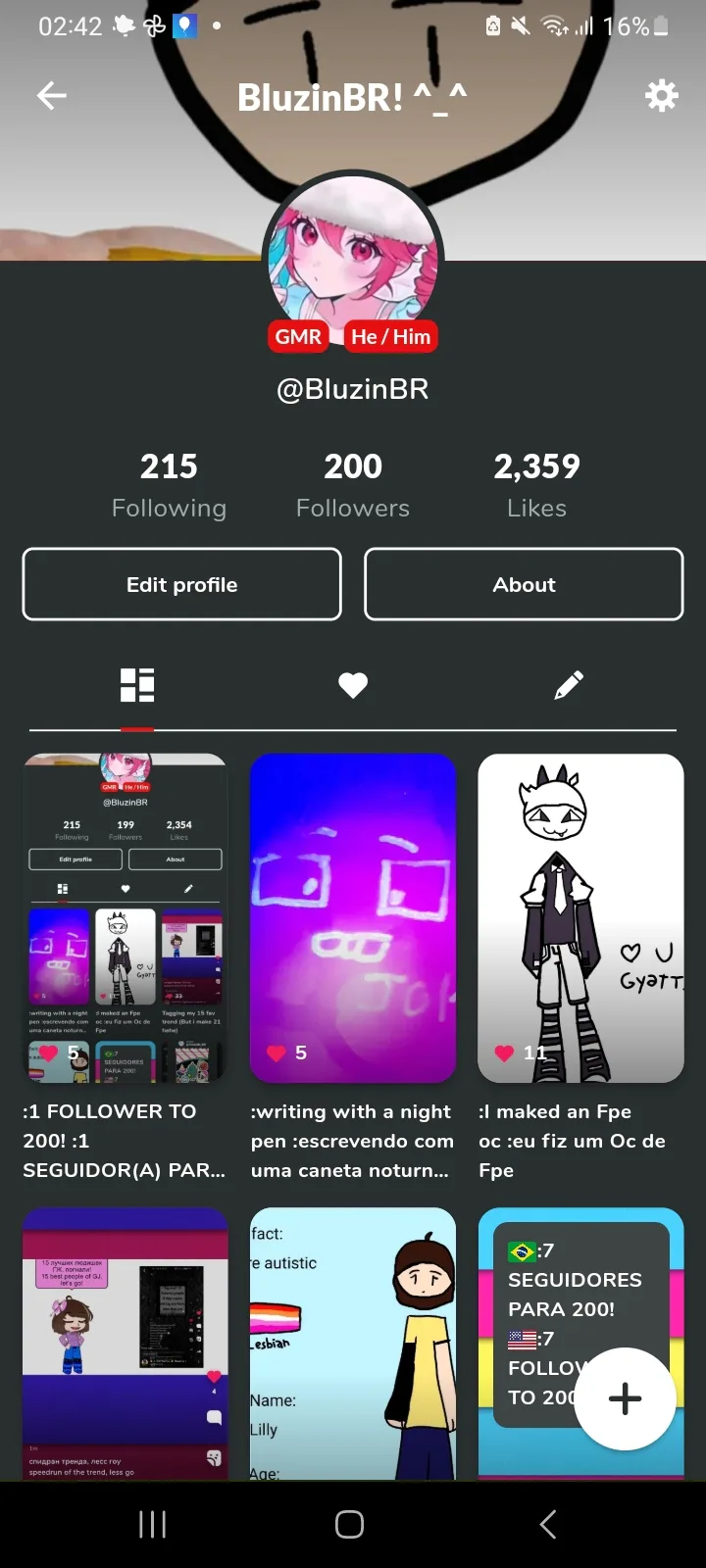
Task: Tap the Edit profile button
Action: pos(182,584)
